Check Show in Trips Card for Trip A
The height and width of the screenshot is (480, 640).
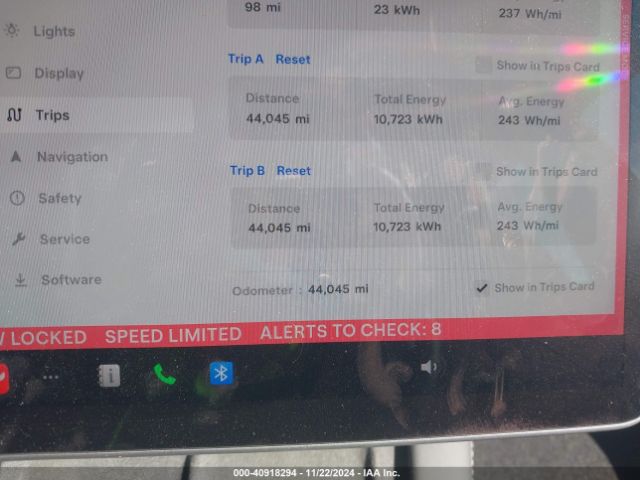tap(484, 66)
